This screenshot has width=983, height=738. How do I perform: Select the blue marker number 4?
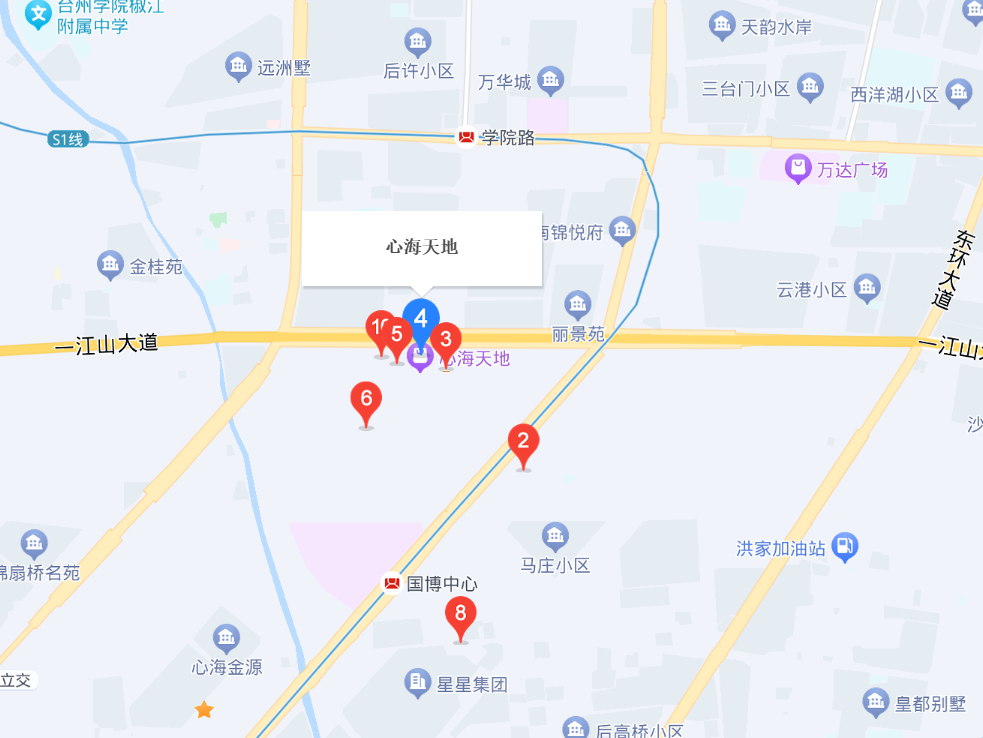(x=421, y=319)
